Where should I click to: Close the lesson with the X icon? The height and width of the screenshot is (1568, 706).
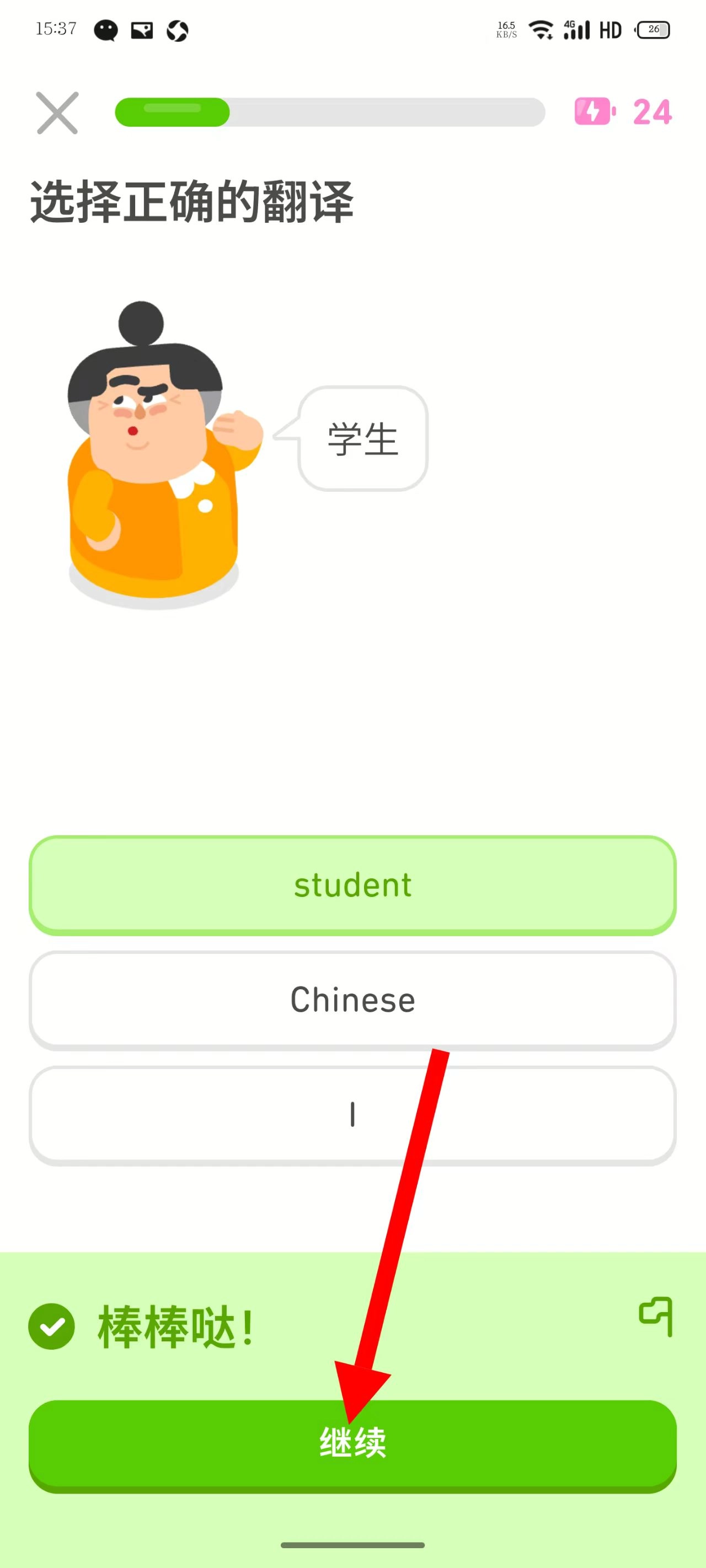point(57,113)
